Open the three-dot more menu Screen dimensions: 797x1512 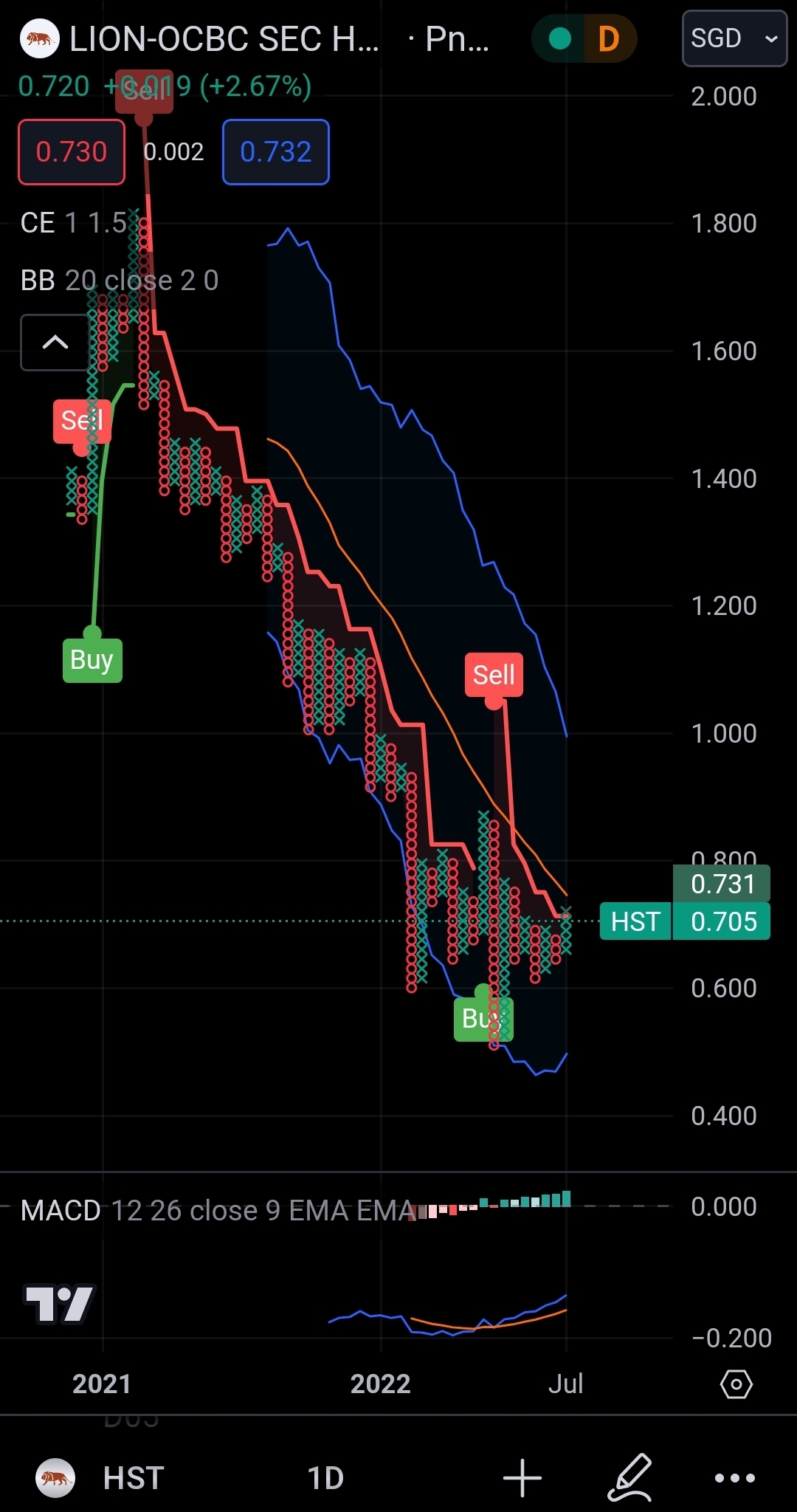pos(735,1478)
